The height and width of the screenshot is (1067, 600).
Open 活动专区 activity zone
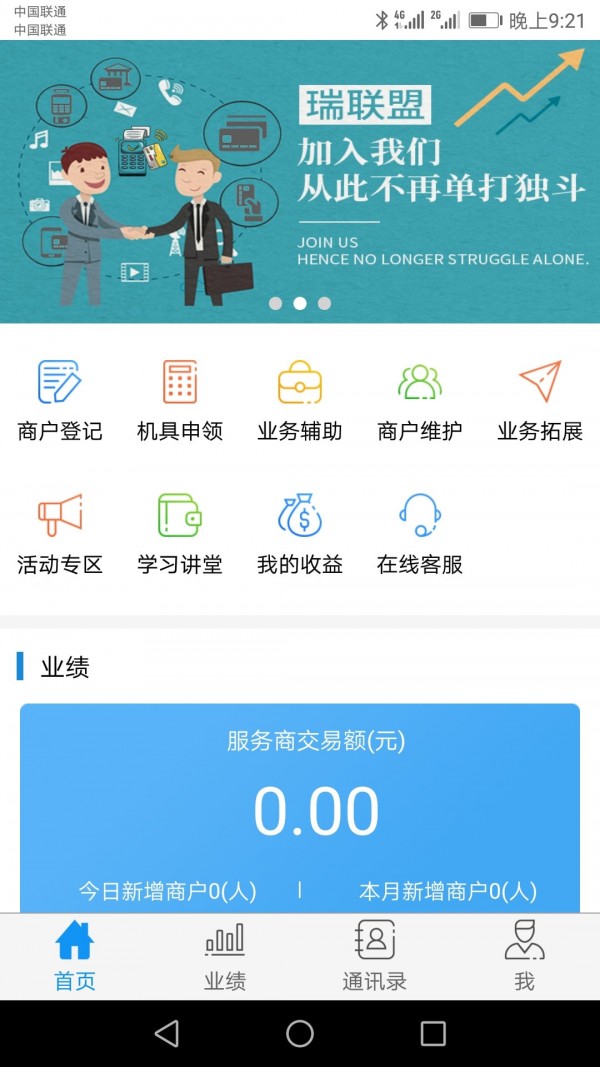pos(60,534)
